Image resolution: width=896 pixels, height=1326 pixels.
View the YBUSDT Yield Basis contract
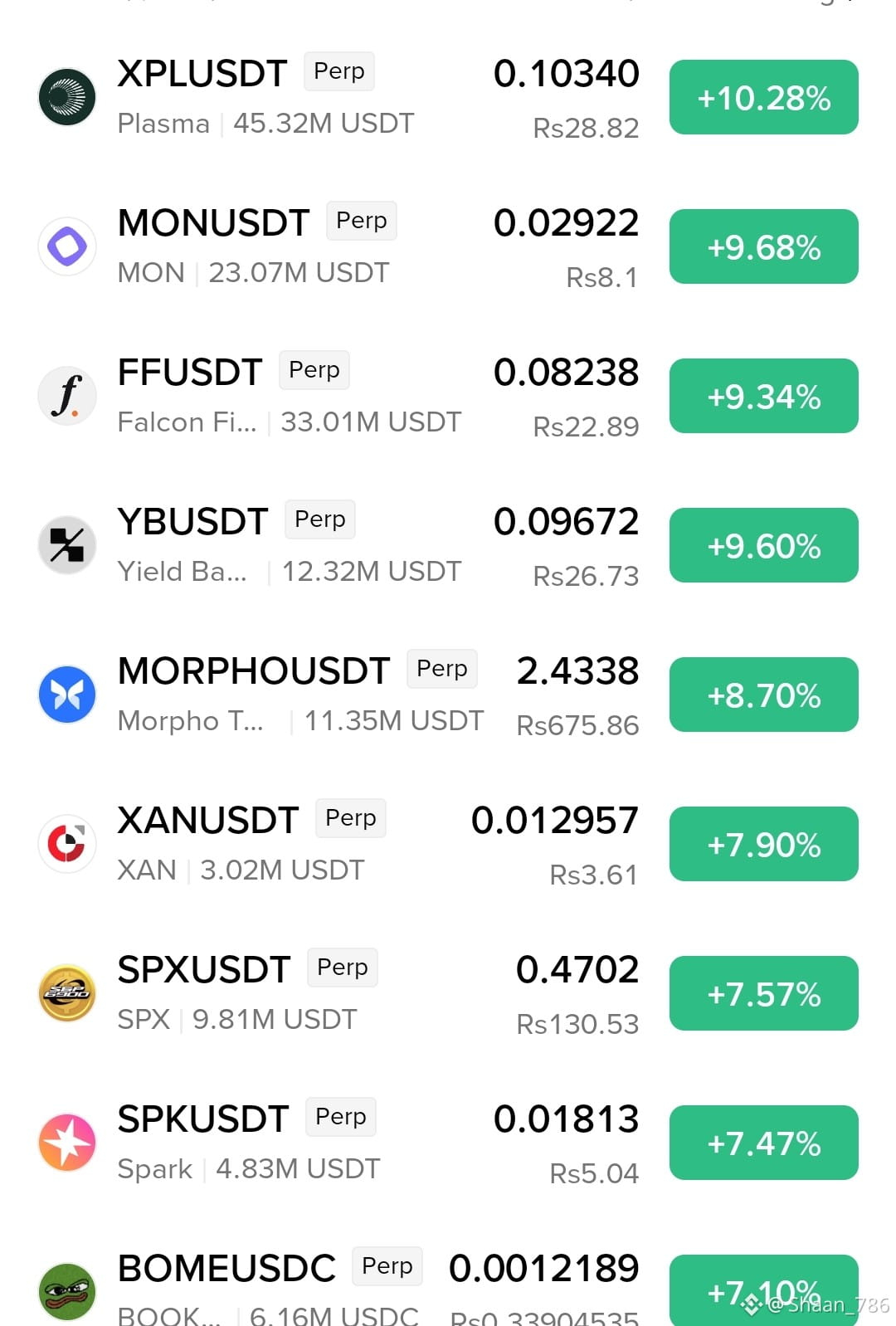pyautogui.click(x=448, y=545)
